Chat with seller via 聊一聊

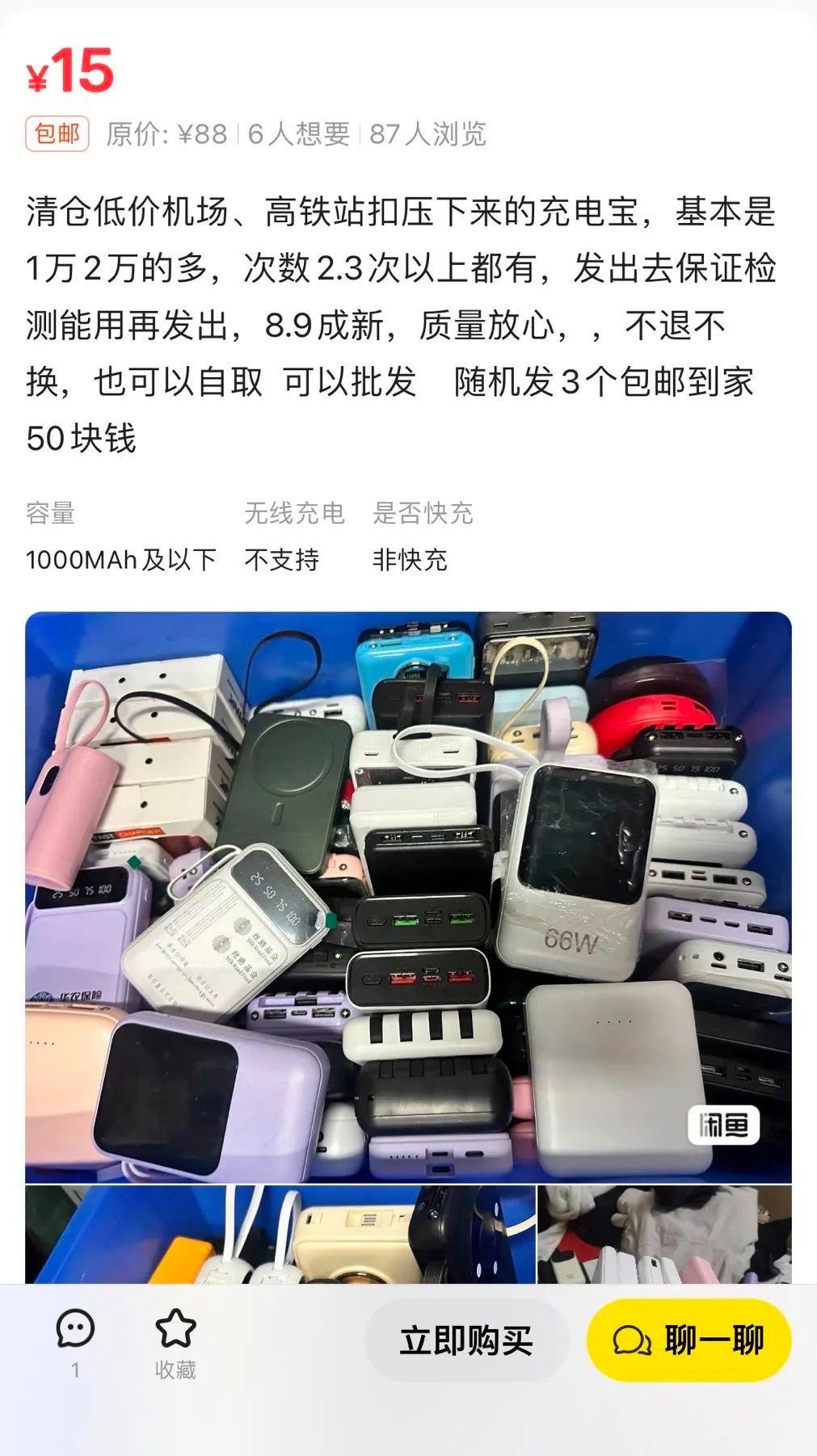[x=689, y=1340]
